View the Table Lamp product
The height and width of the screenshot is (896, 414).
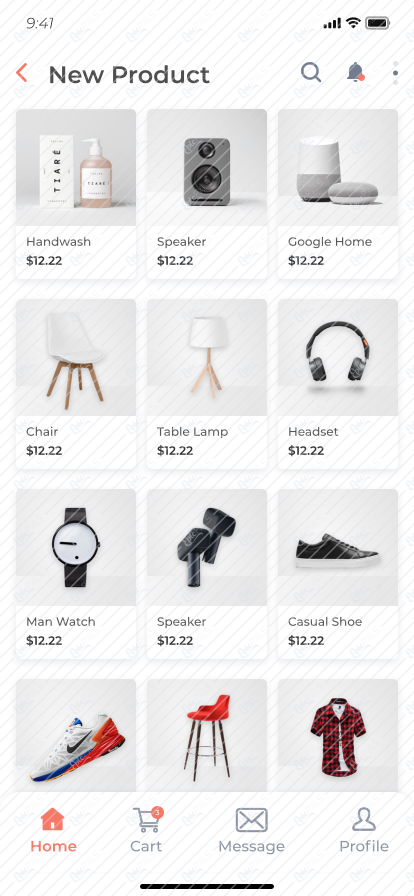[207, 383]
